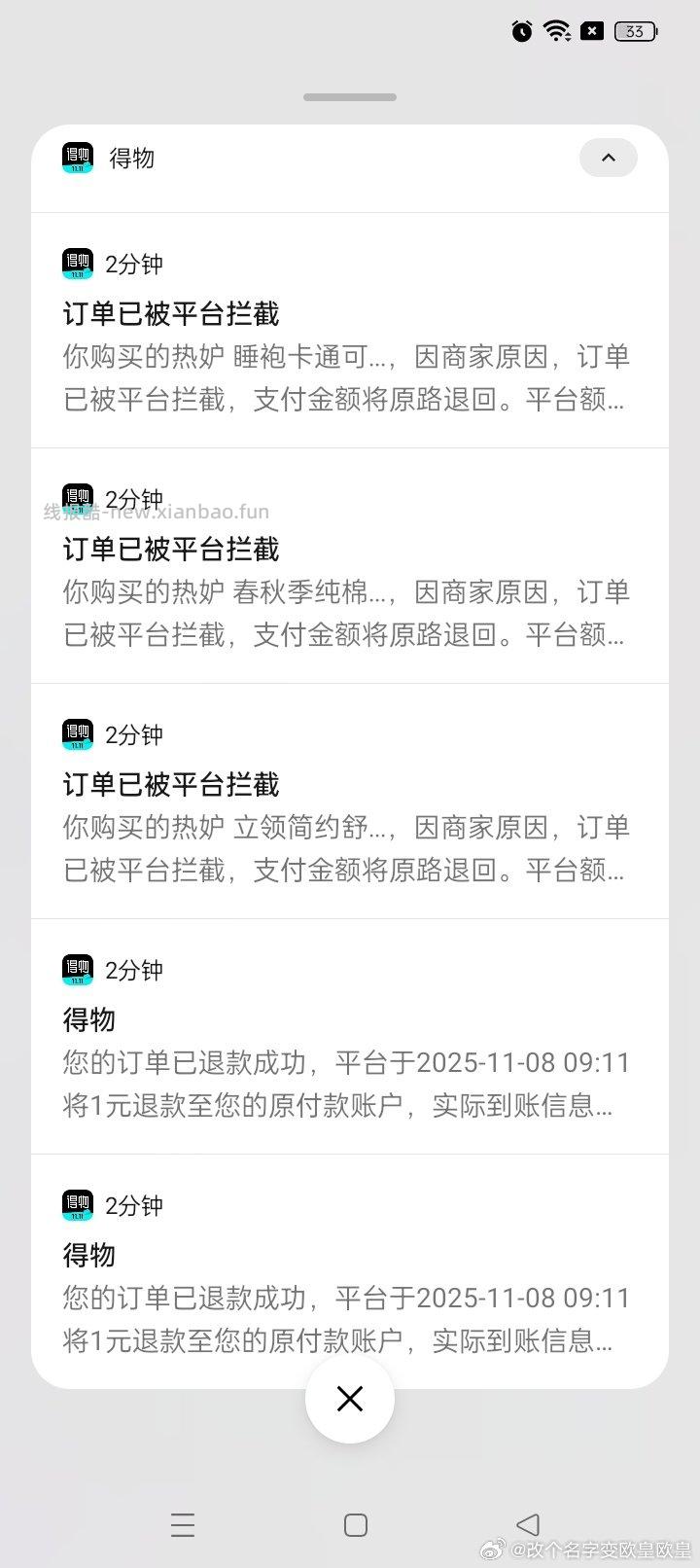Tap the 得物 app icon in notification header
Image resolution: width=700 pixels, height=1568 pixels.
coord(77,158)
